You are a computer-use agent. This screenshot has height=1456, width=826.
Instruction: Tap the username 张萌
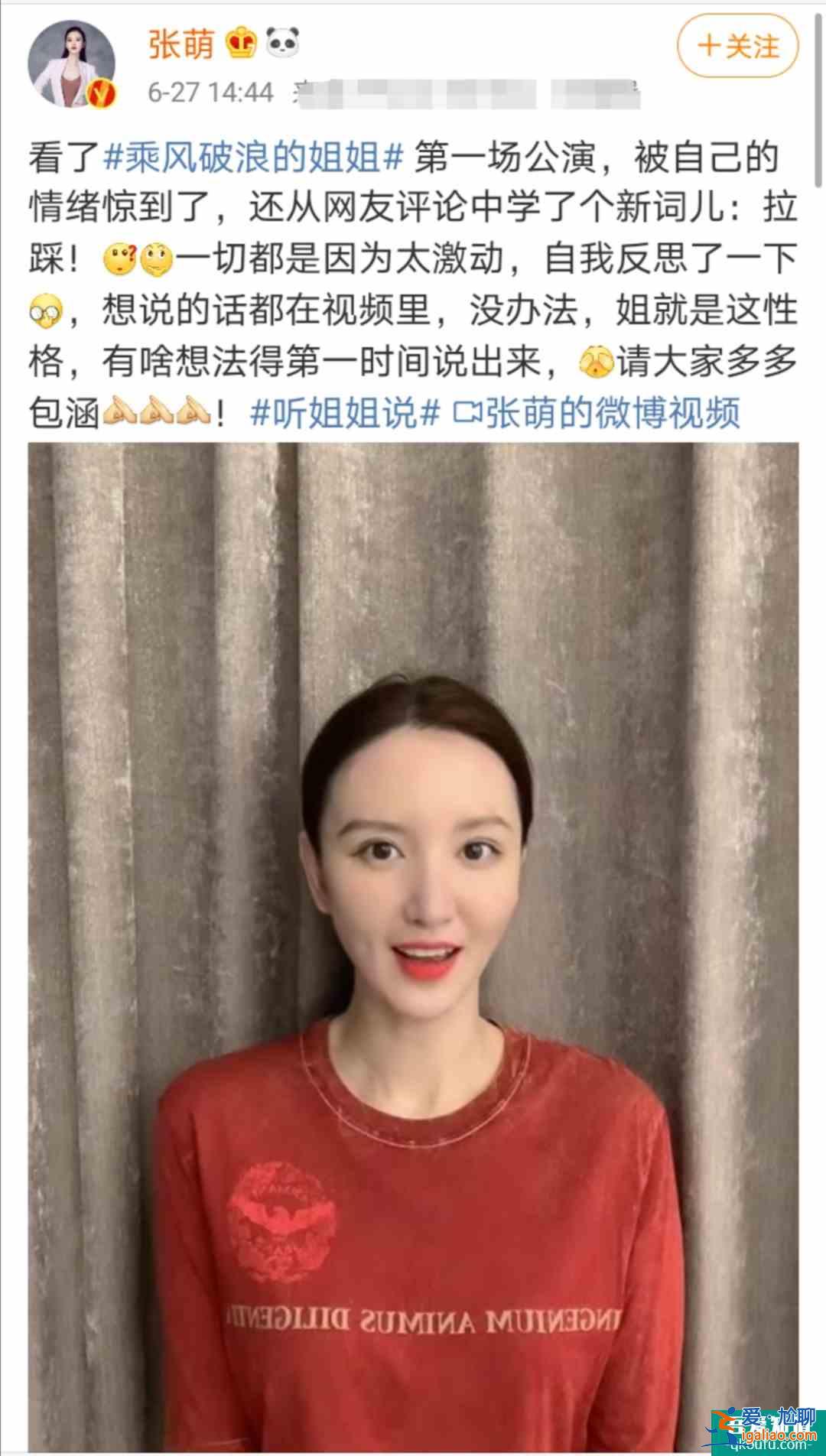pos(180,44)
